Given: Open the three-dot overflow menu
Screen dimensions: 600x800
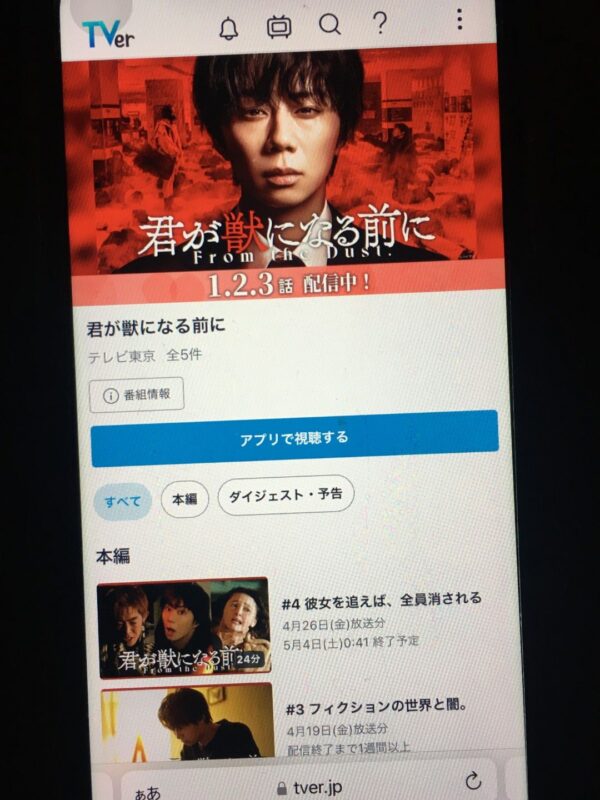Looking at the screenshot, I should (459, 18).
